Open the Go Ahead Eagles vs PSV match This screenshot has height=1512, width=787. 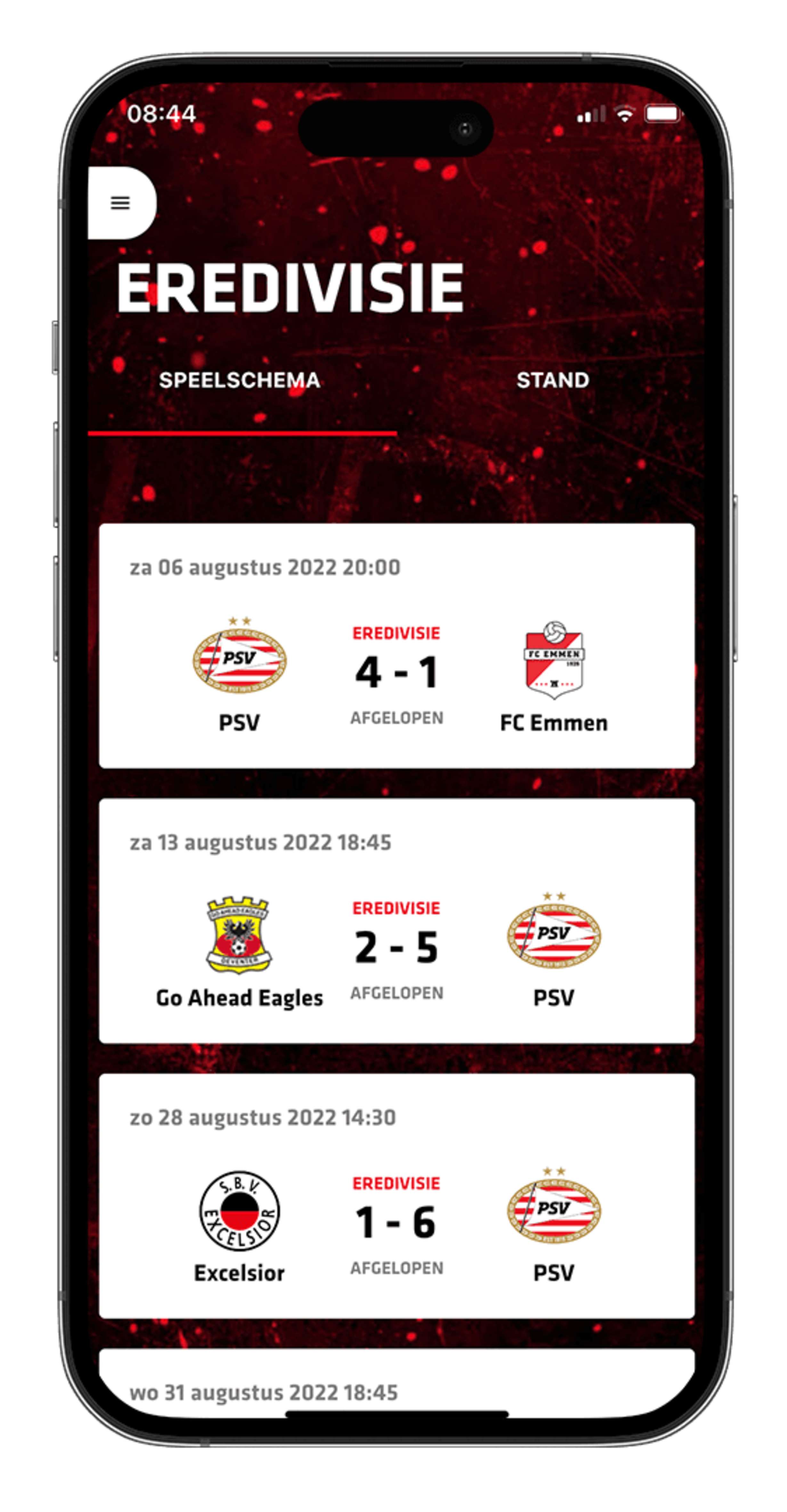click(396, 920)
